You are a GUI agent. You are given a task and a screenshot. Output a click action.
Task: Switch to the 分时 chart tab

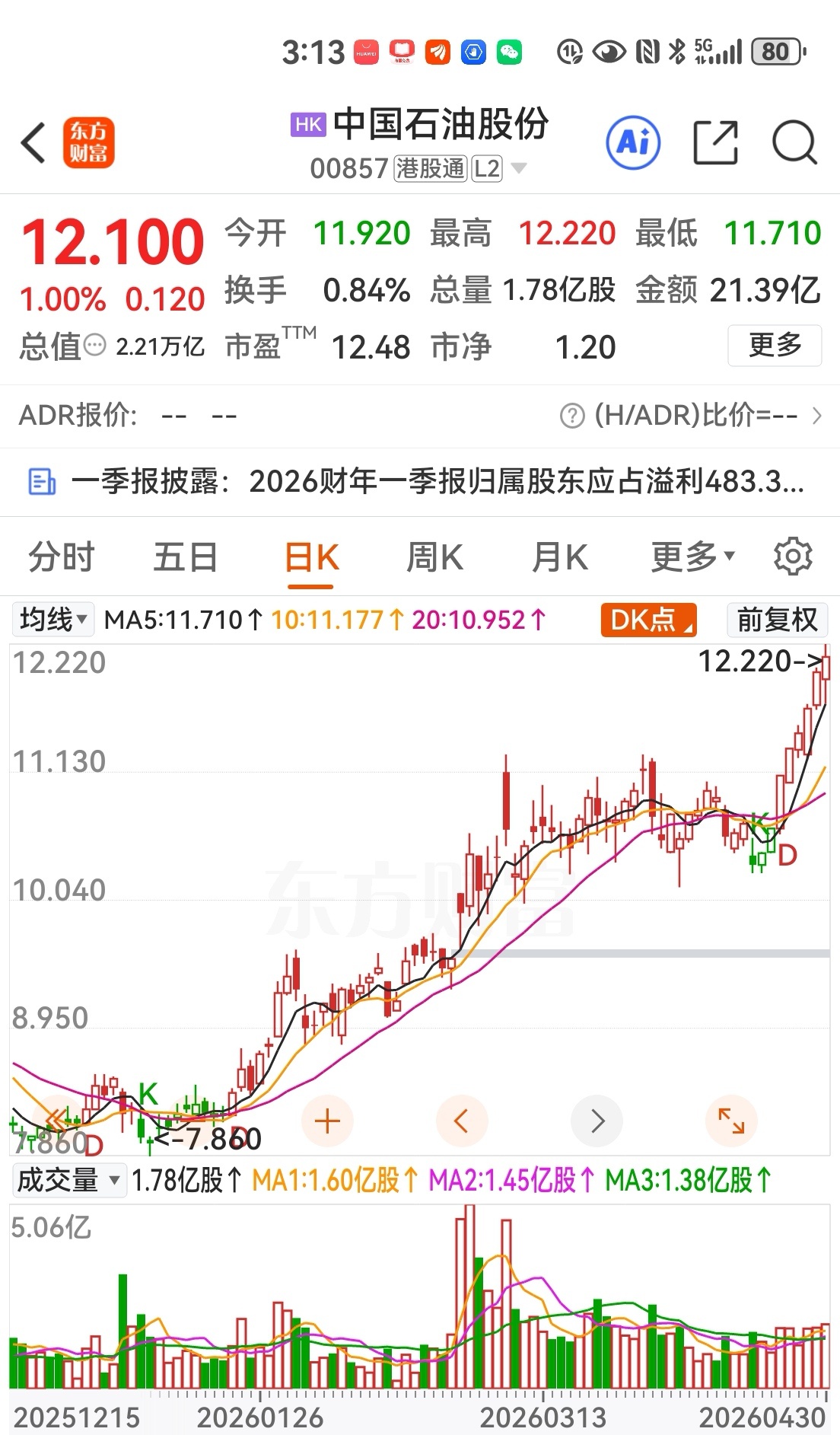(x=62, y=557)
